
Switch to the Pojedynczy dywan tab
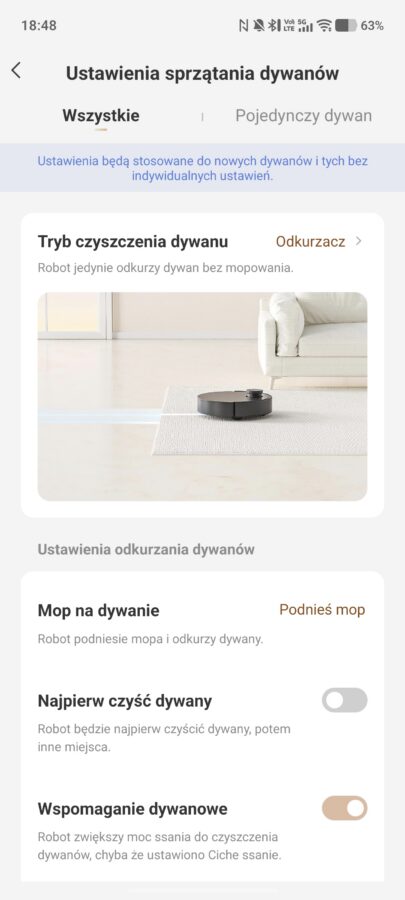click(x=303, y=116)
